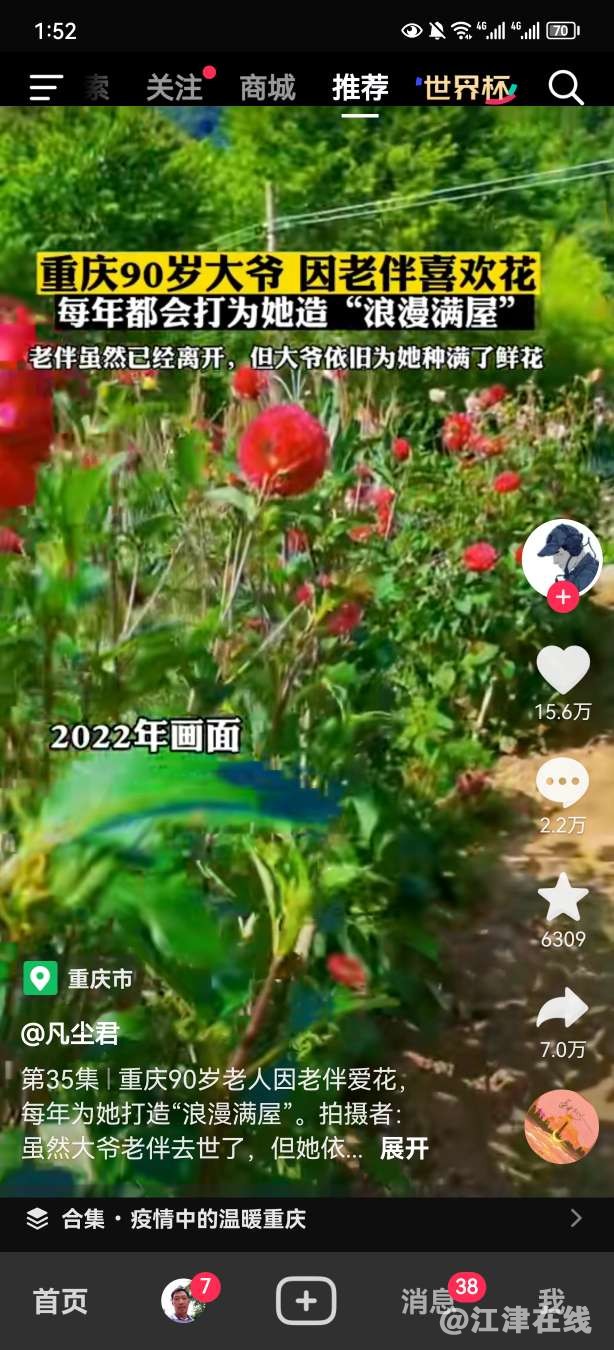The width and height of the screenshot is (614, 1350).
Task: Share this video
Action: 562,1010
